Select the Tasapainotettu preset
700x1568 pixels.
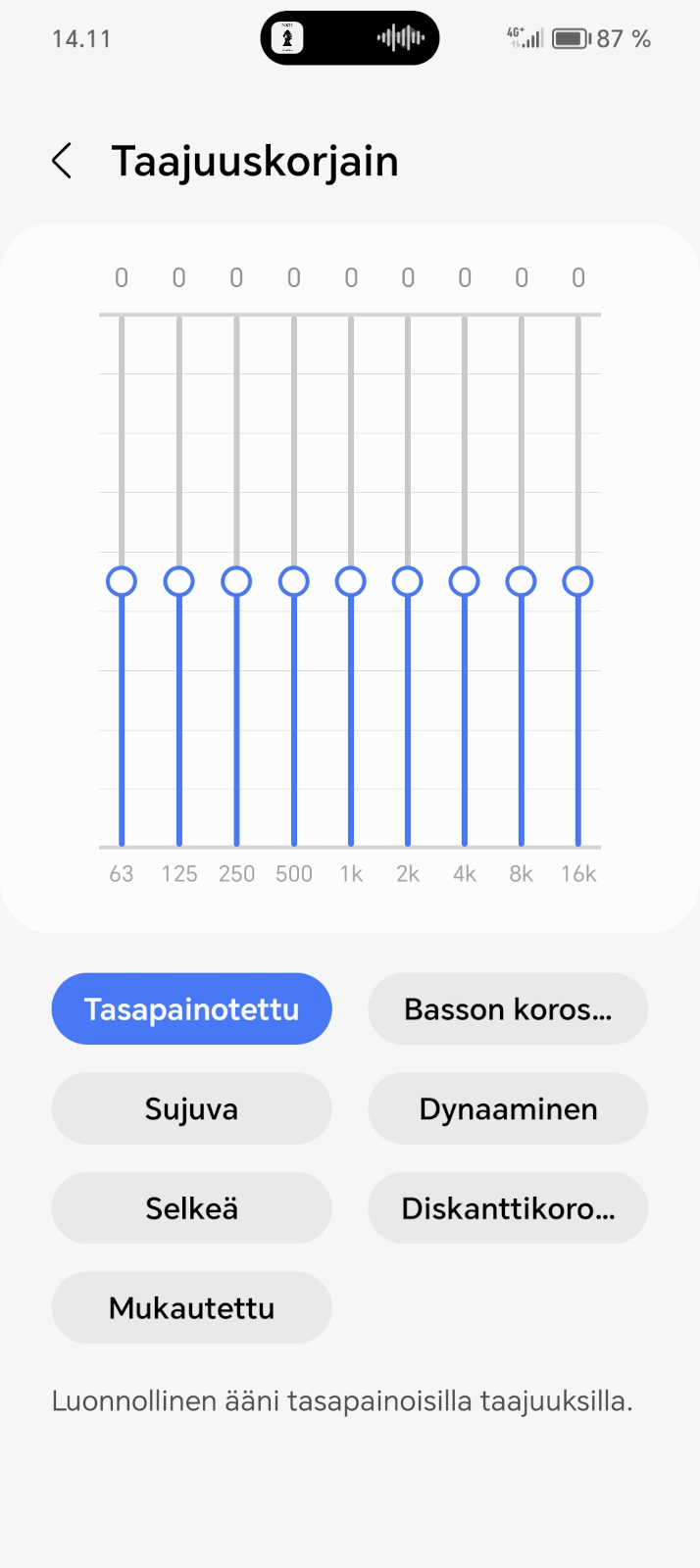point(191,1008)
